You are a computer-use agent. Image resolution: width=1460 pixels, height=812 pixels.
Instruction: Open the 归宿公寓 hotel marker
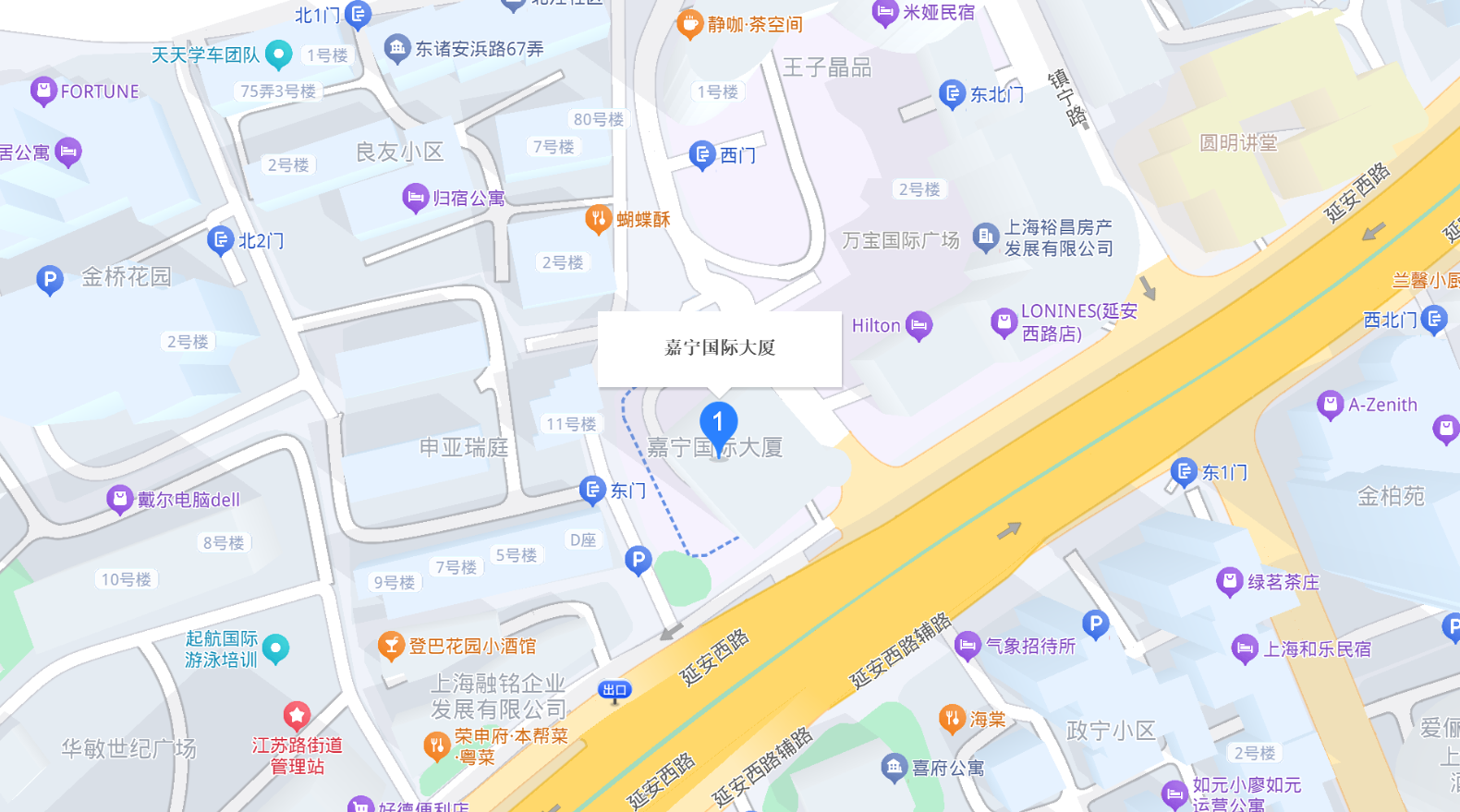tap(416, 198)
